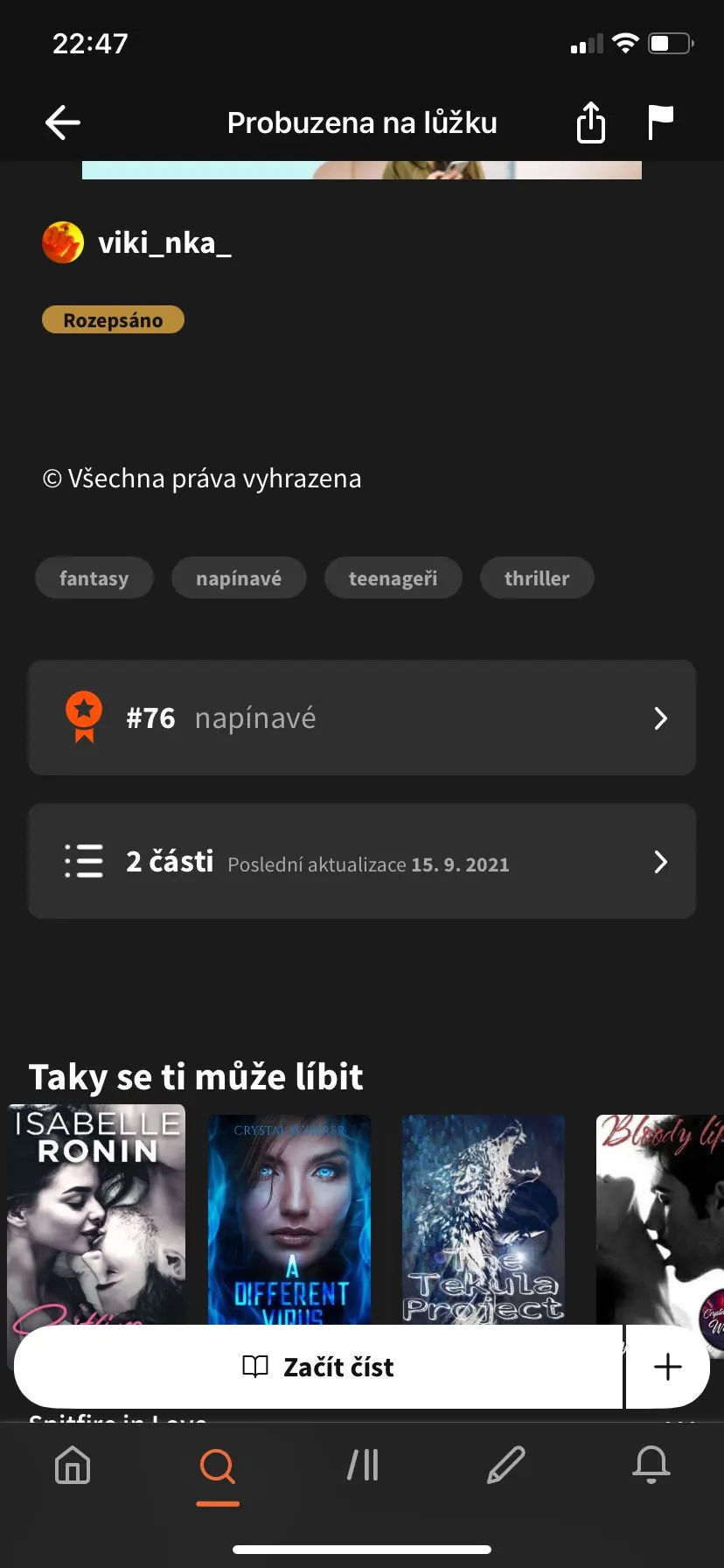Screen dimensions: 724x1568
Task: Start reading with Začít číst
Action: coord(318,1367)
